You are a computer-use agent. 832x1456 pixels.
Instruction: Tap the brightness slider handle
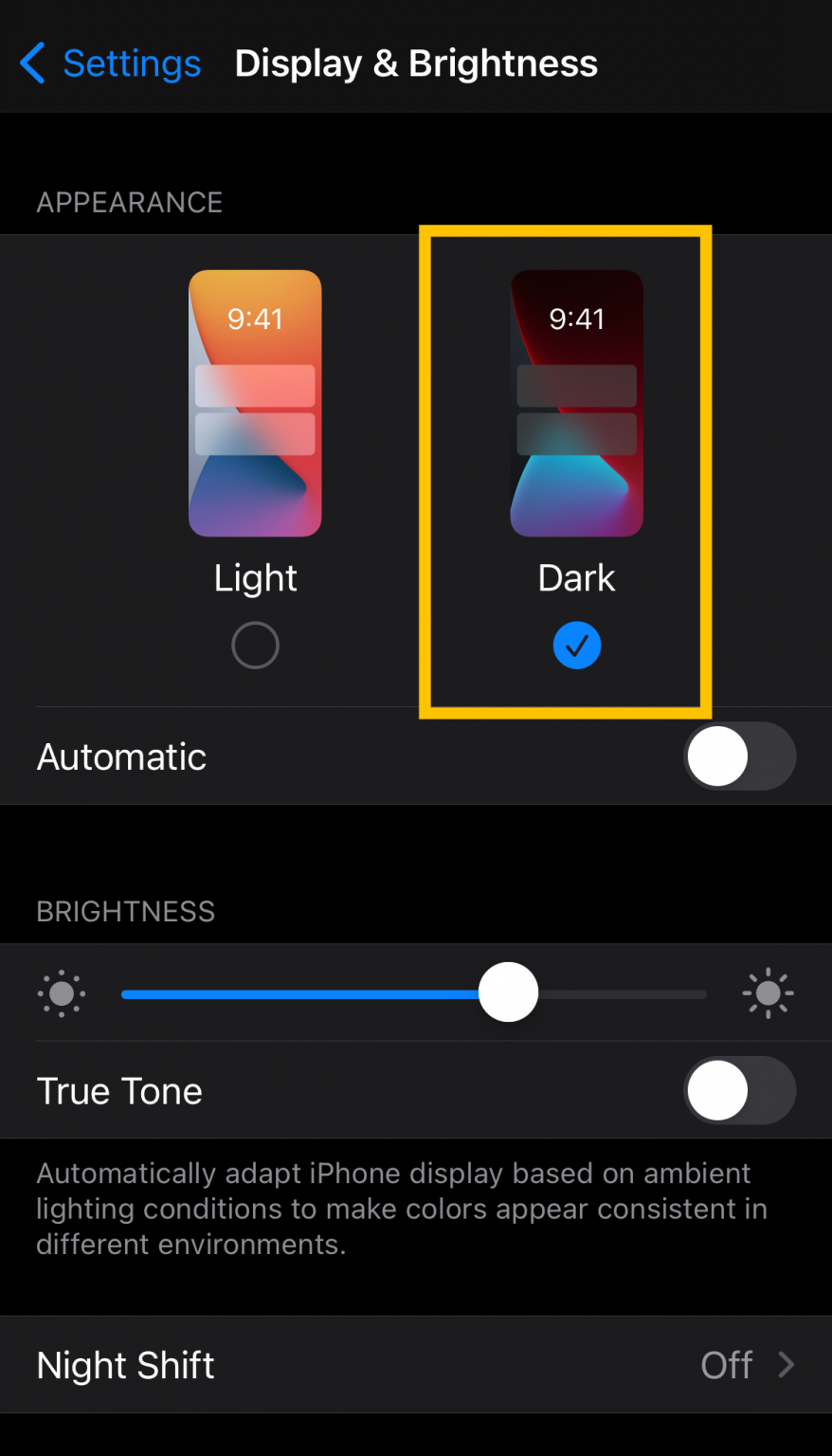508,992
